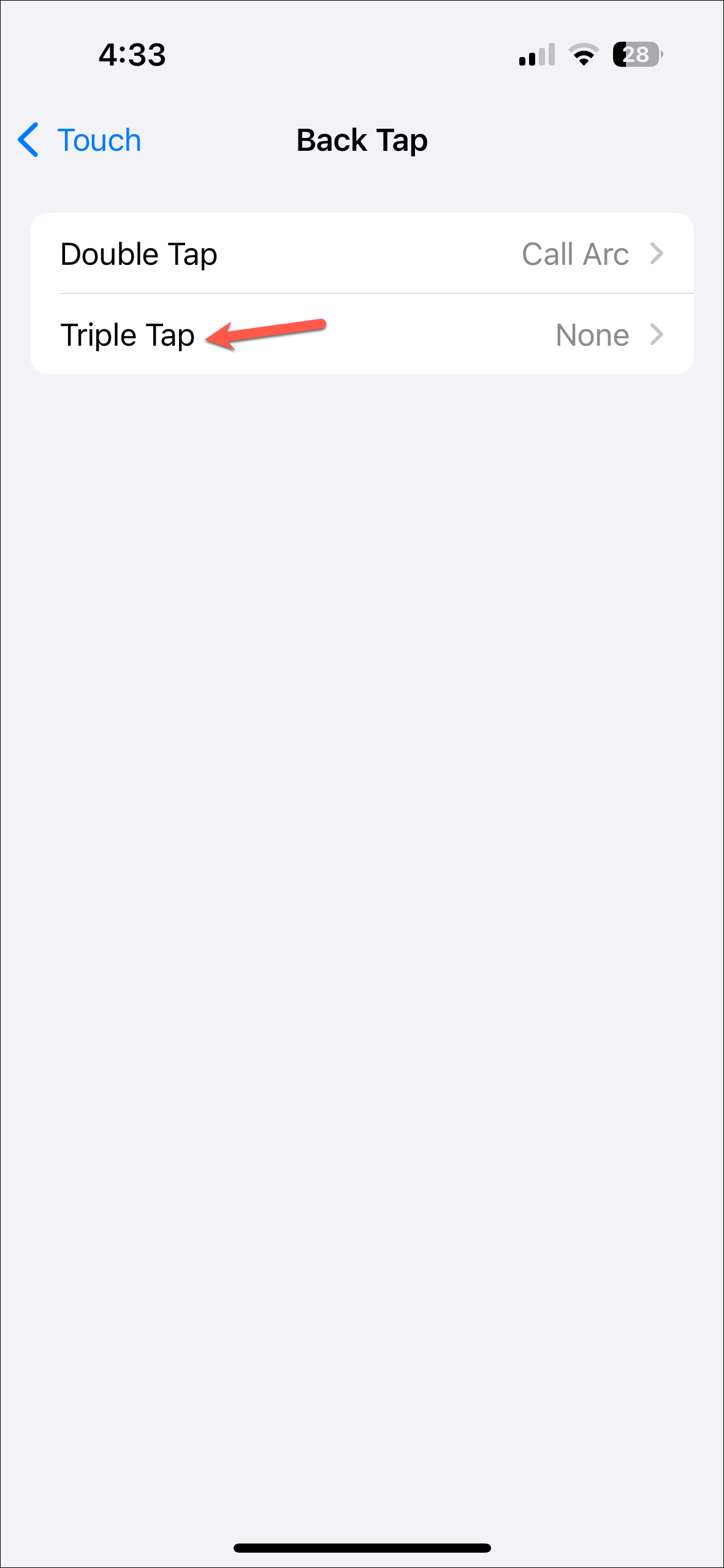Go back to Touch settings
Screen dimensions: 724x1568
click(x=80, y=140)
